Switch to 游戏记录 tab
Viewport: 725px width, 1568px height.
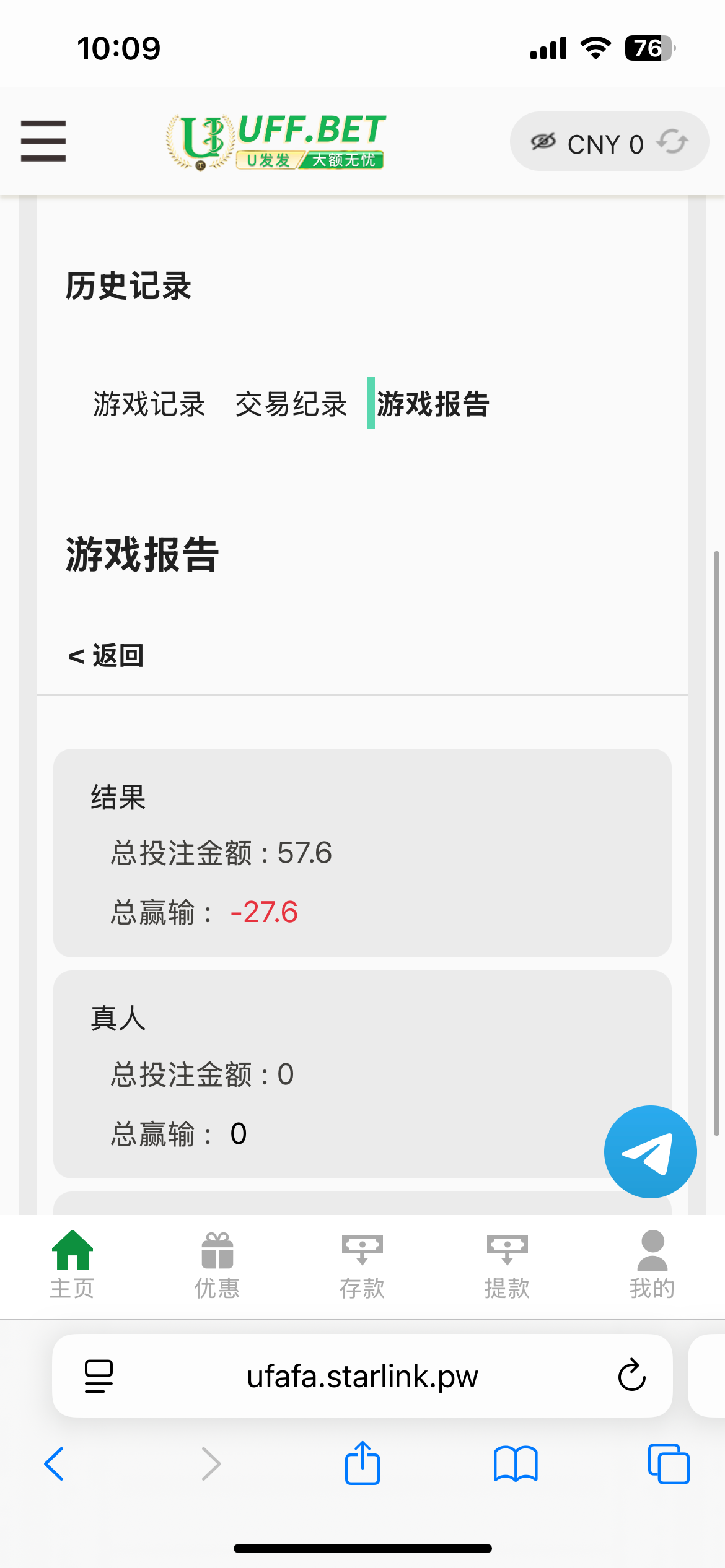149,404
